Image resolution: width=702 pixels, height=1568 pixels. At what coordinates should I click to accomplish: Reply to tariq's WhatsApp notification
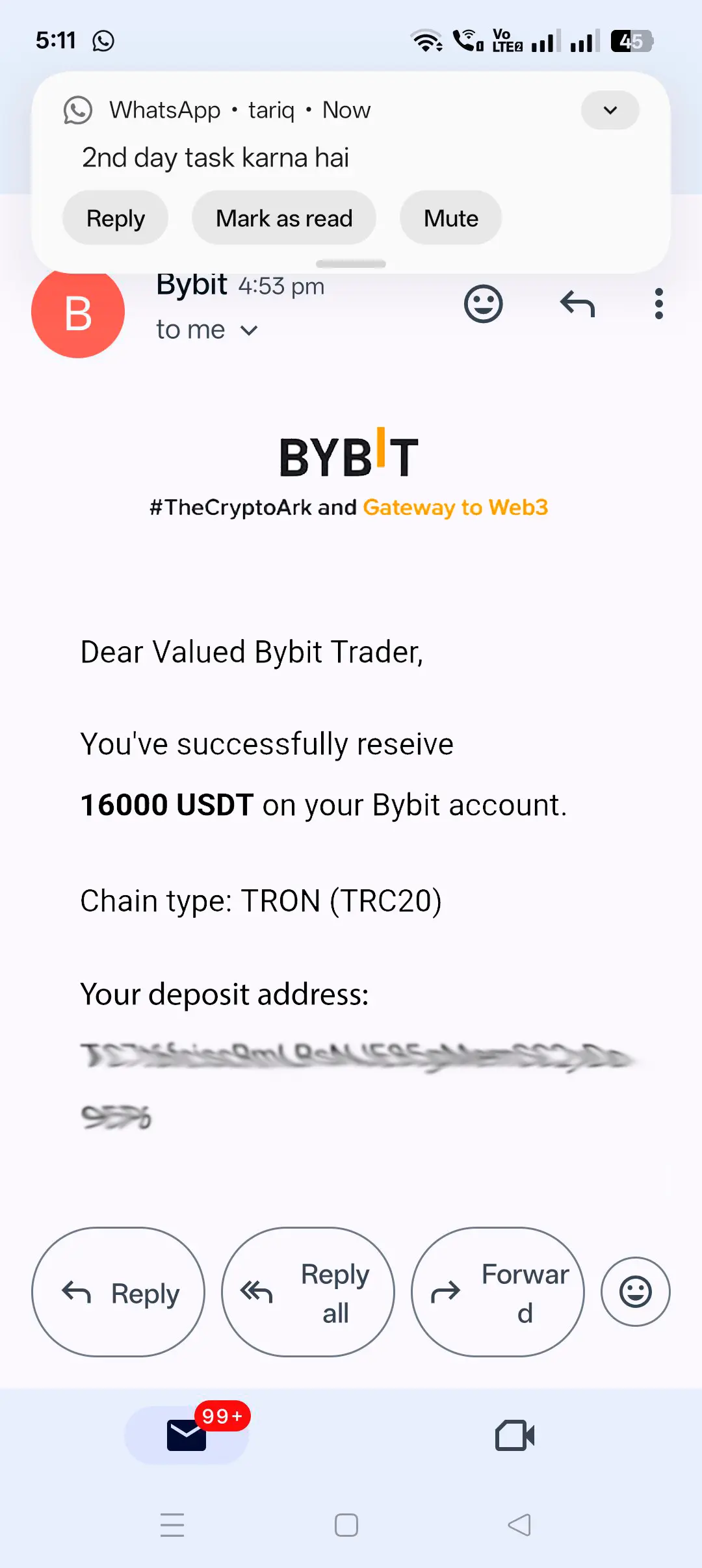(x=115, y=218)
